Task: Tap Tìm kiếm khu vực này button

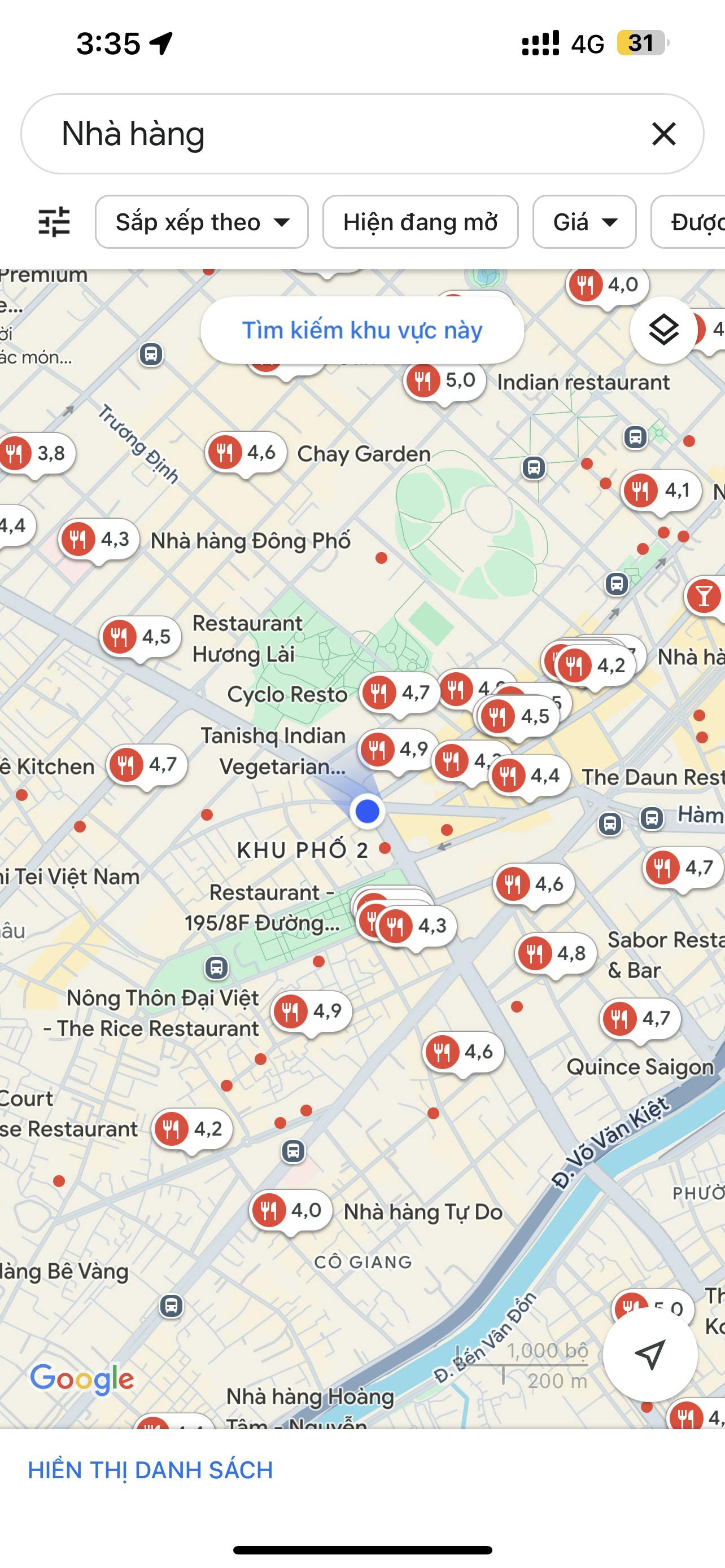Action: click(362, 331)
